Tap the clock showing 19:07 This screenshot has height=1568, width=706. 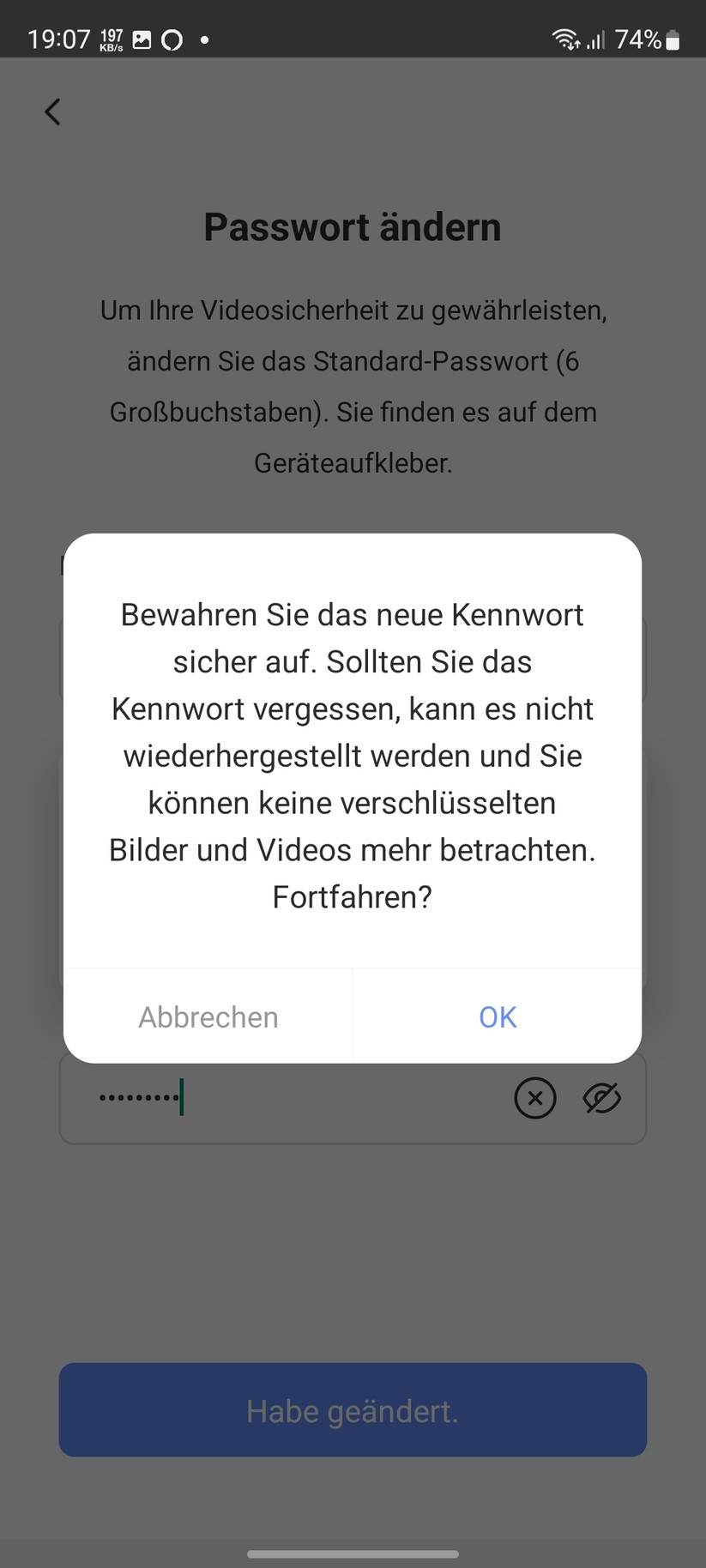coord(60,39)
